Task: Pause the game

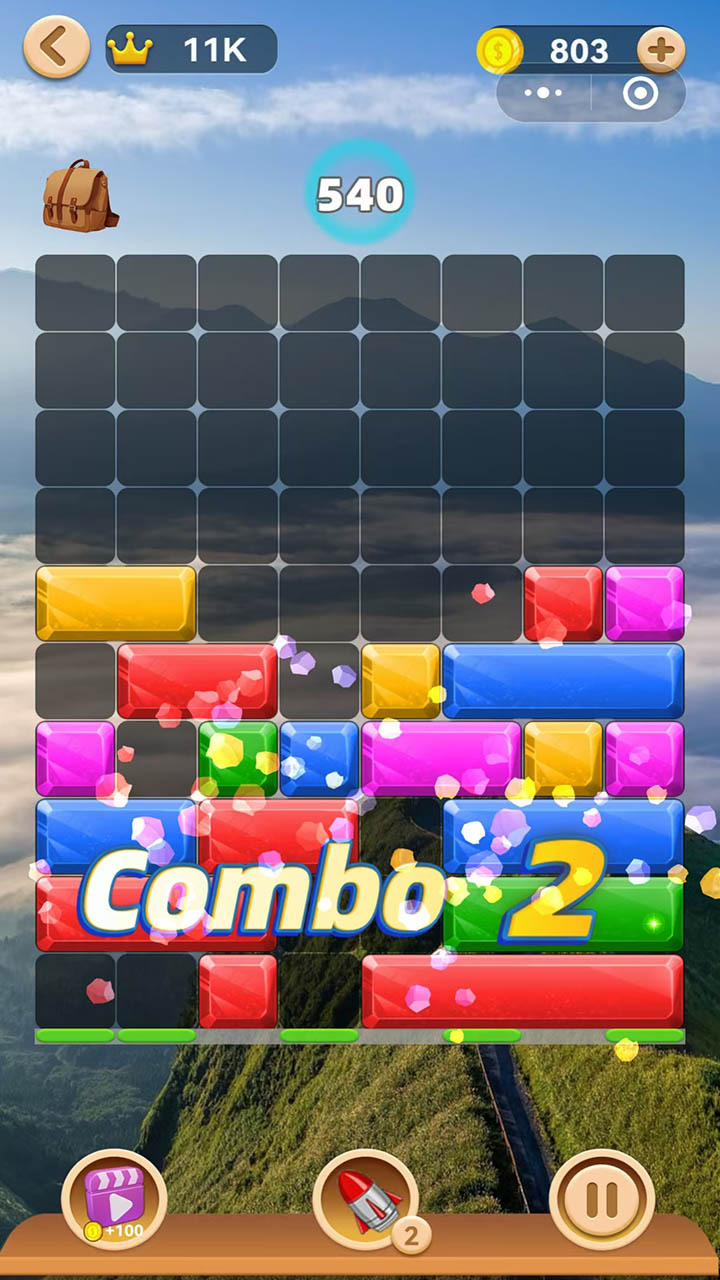Action: coord(602,1199)
